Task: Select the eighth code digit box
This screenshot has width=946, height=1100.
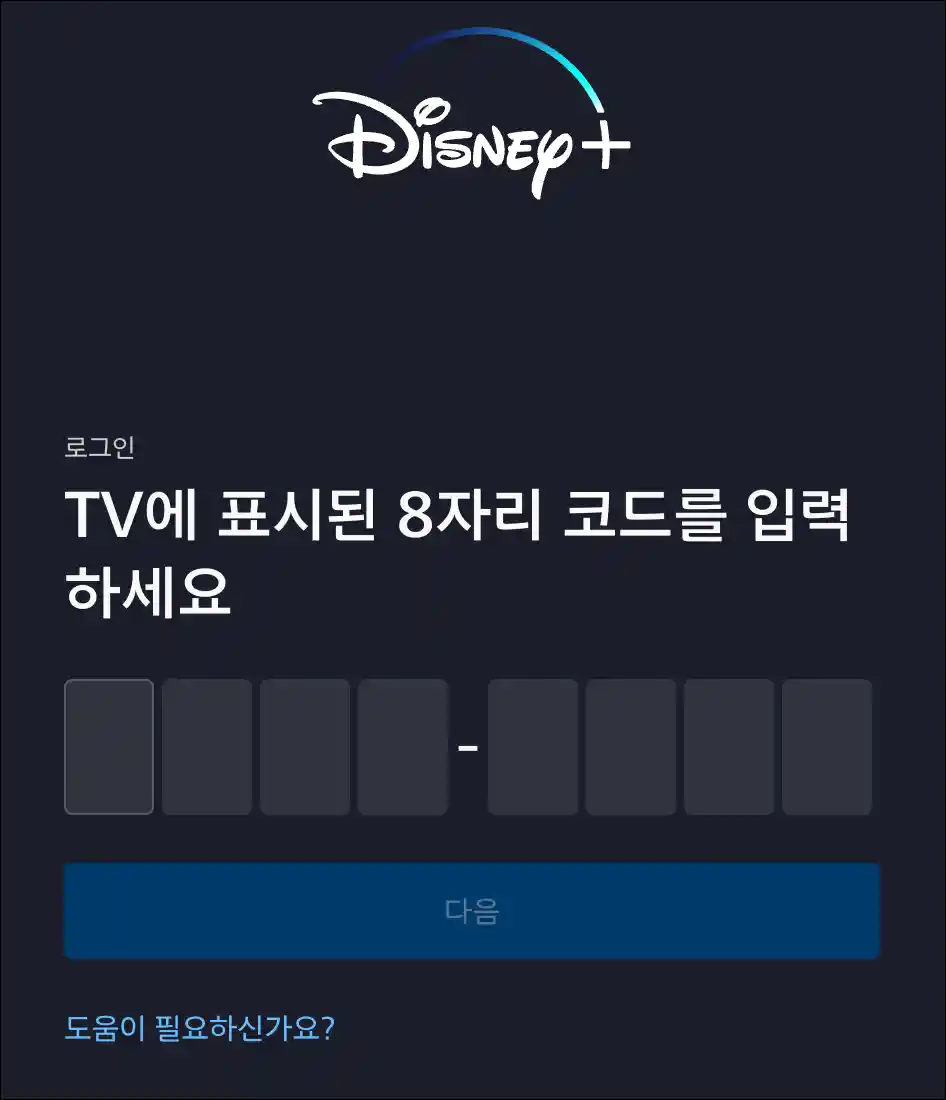Action: (827, 747)
